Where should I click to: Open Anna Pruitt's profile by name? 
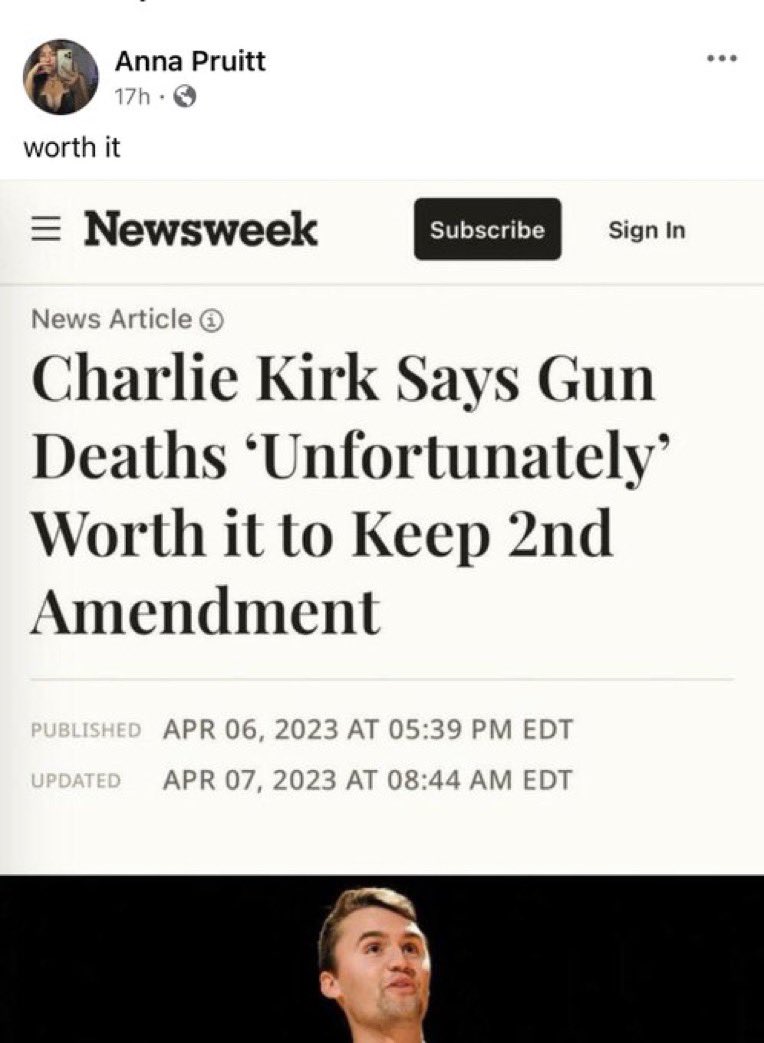pos(190,62)
